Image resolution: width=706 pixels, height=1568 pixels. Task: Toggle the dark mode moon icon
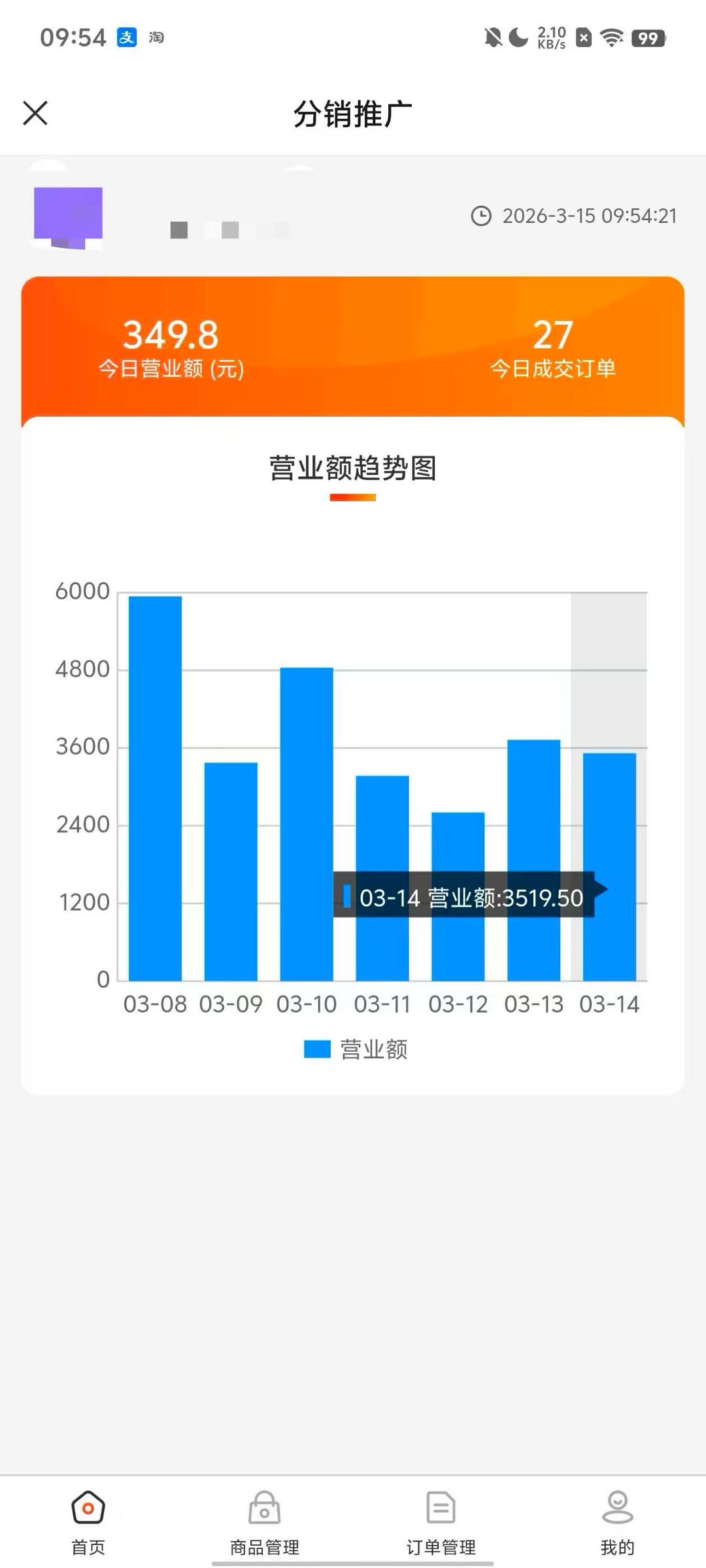(x=517, y=37)
